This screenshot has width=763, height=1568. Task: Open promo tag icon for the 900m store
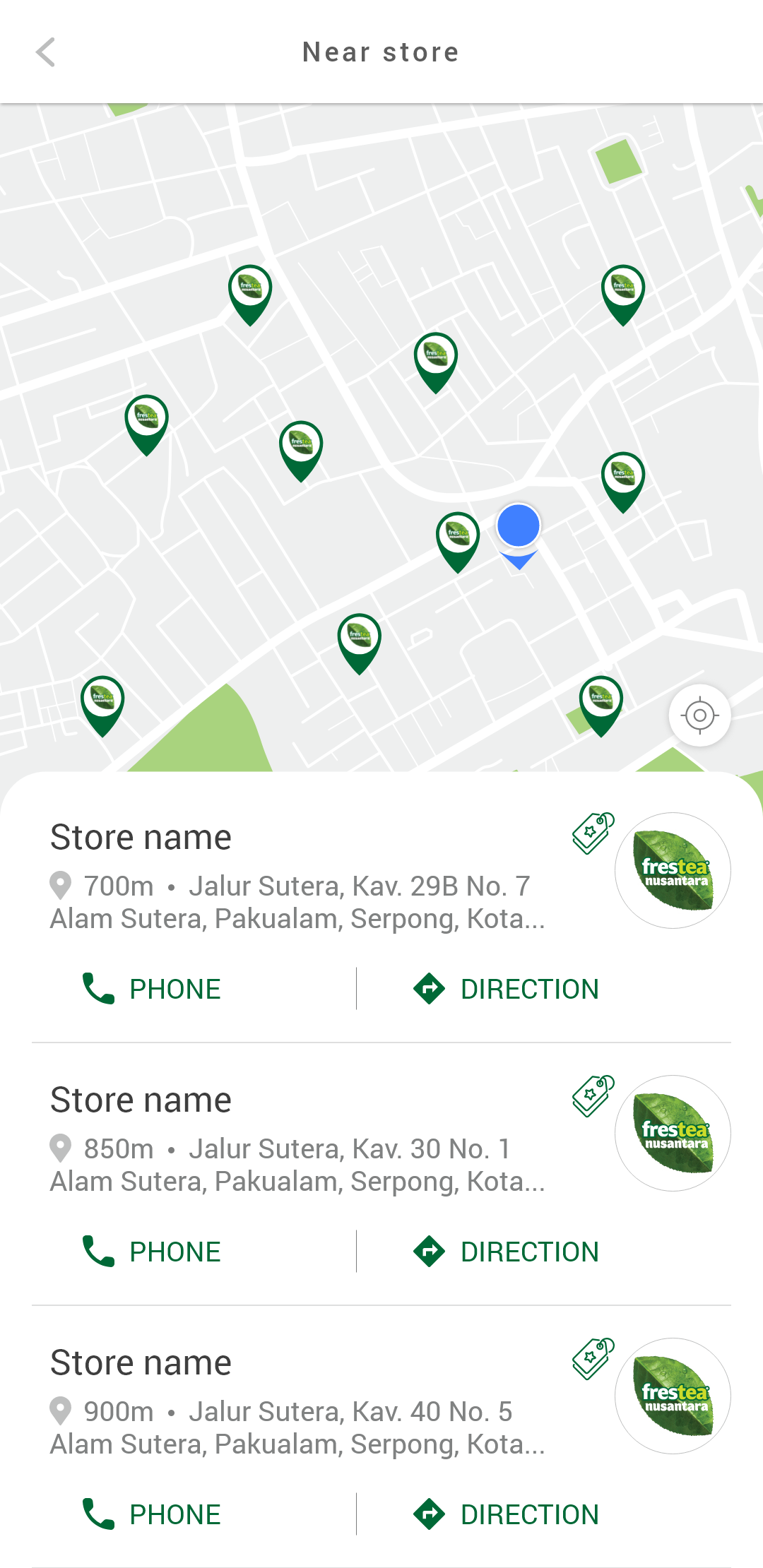click(593, 1359)
